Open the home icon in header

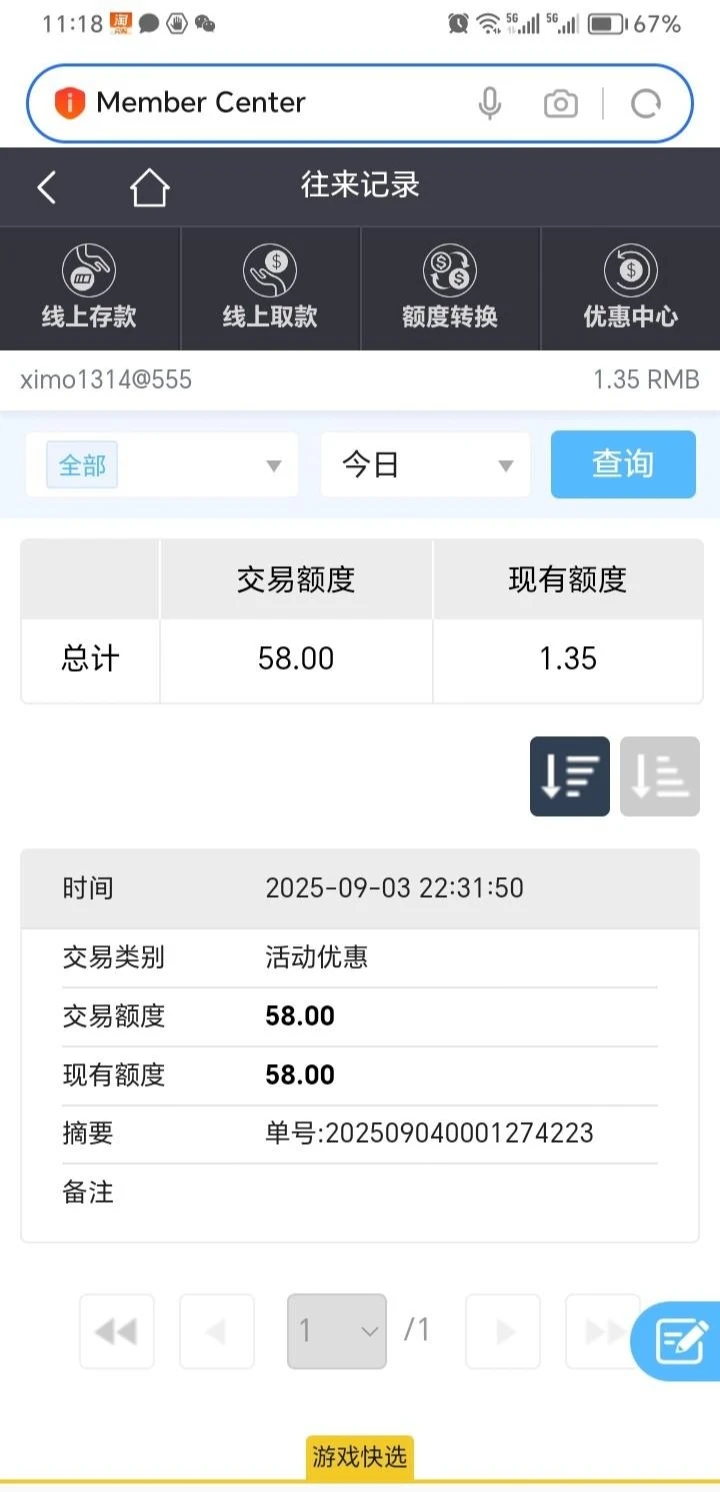point(149,187)
